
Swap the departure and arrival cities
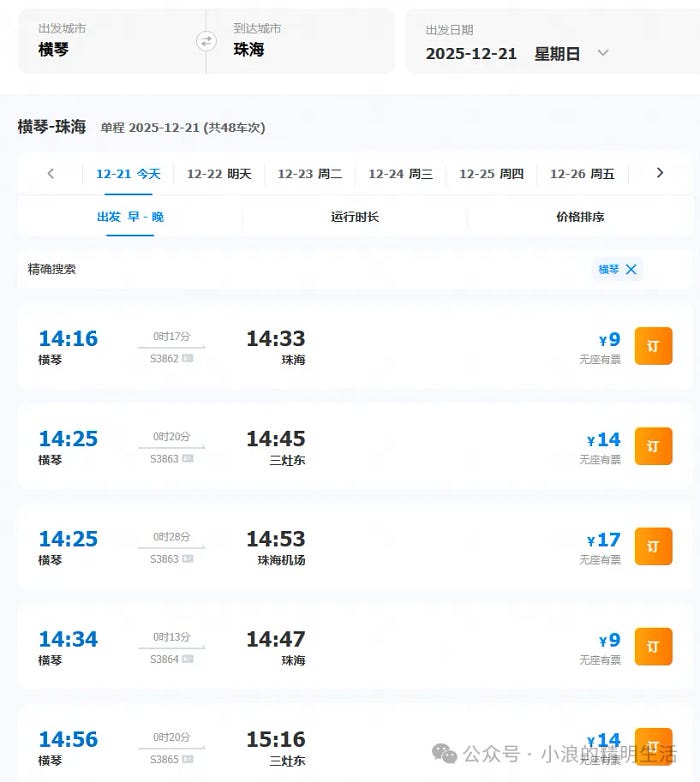pyautogui.click(x=206, y=41)
